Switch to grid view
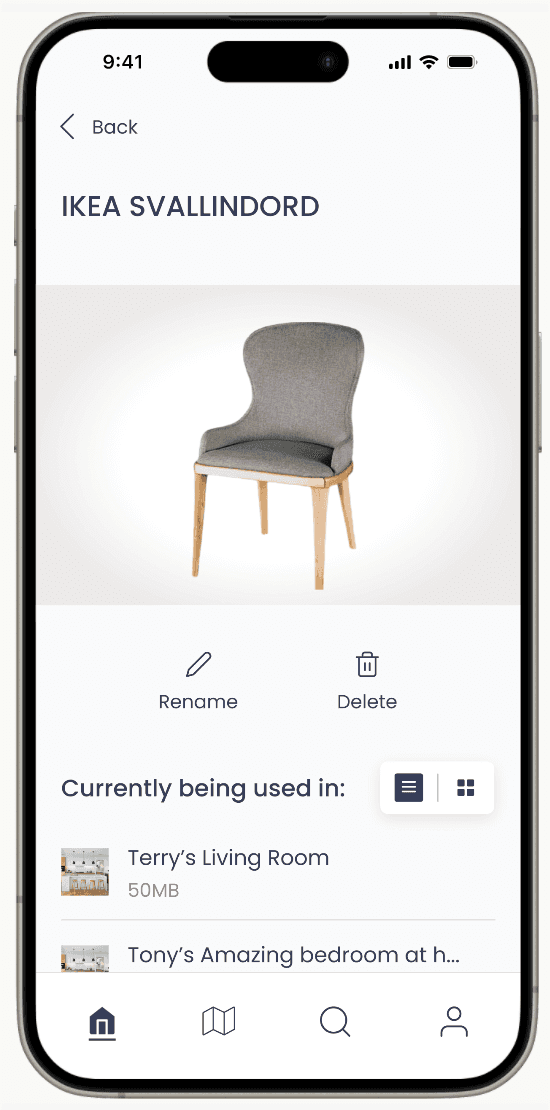Screen dimensions: 550x1110 point(466,788)
